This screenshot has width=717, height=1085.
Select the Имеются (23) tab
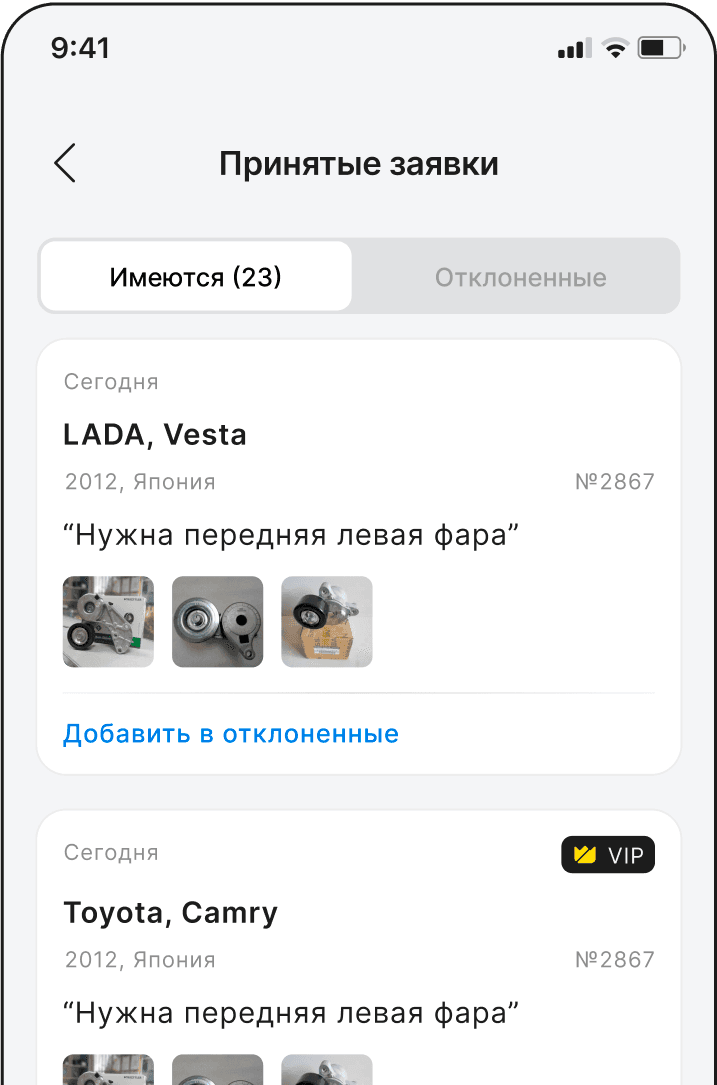click(196, 277)
